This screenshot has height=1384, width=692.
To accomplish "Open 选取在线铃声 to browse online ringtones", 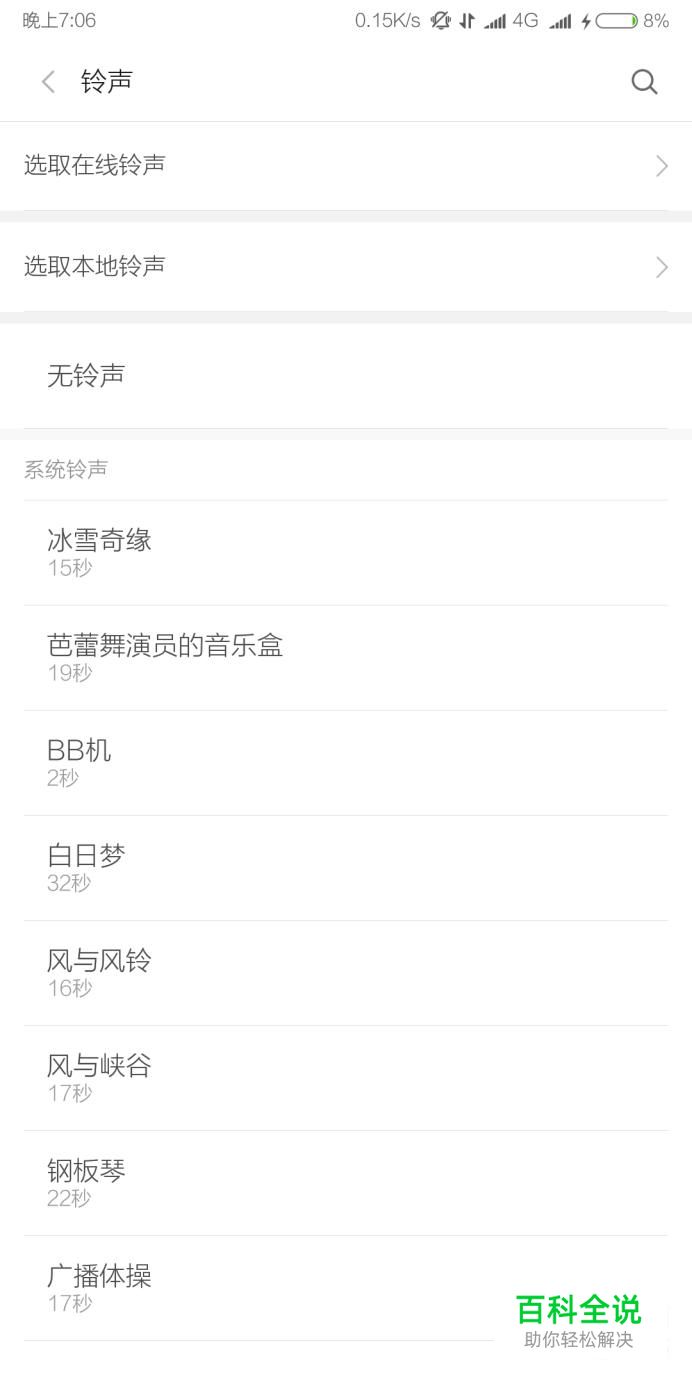I will (x=345, y=166).
